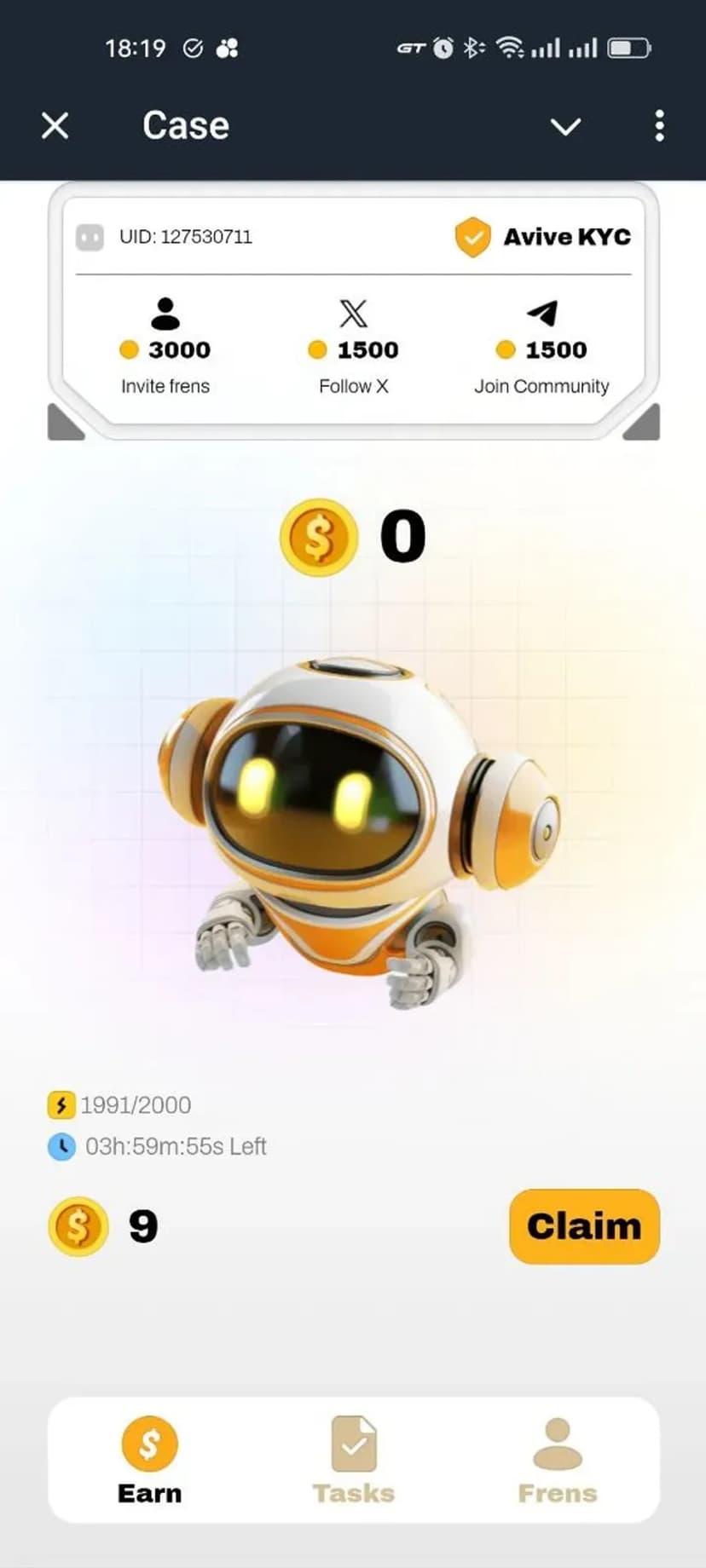Select Follow X for 1500 coins

tap(353, 347)
